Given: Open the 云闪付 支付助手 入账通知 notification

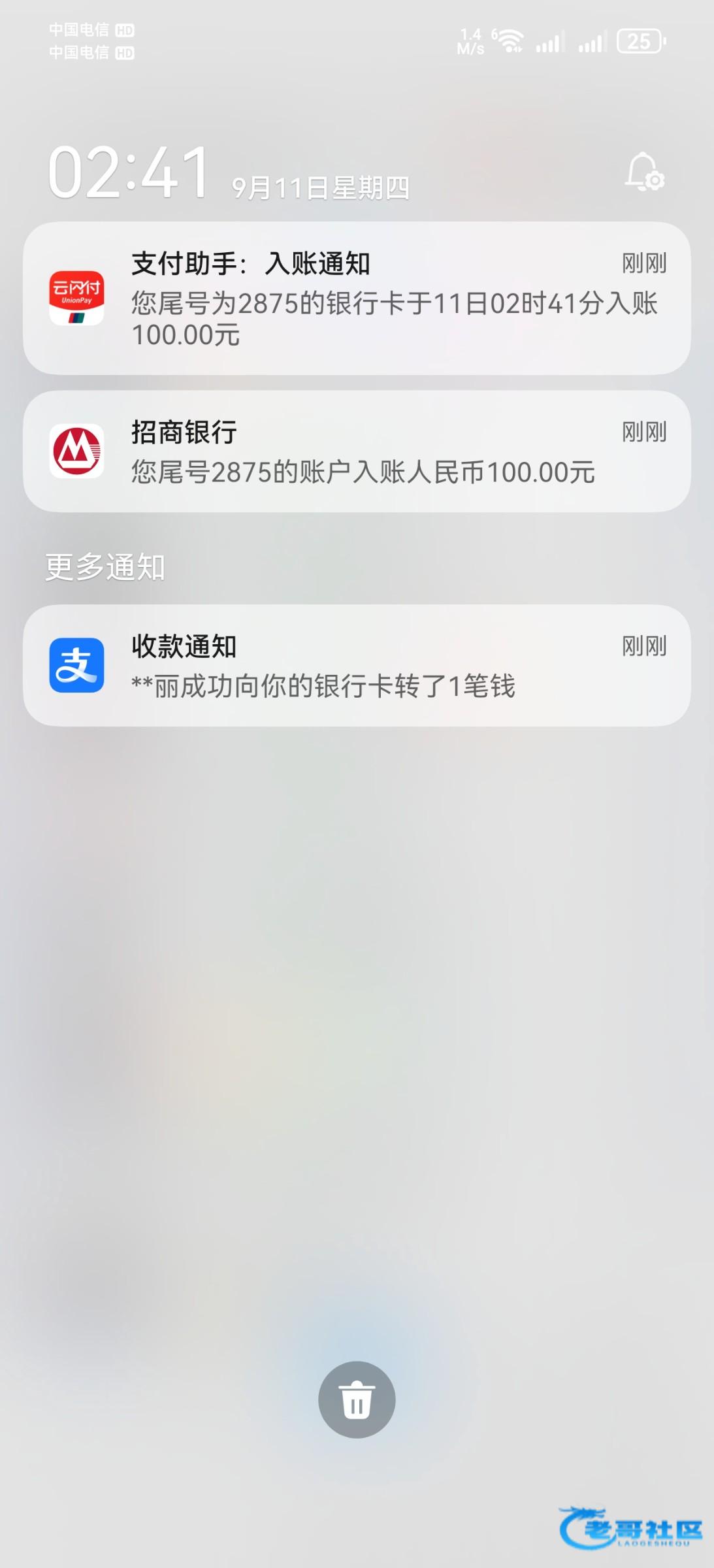Looking at the screenshot, I should (x=357, y=299).
